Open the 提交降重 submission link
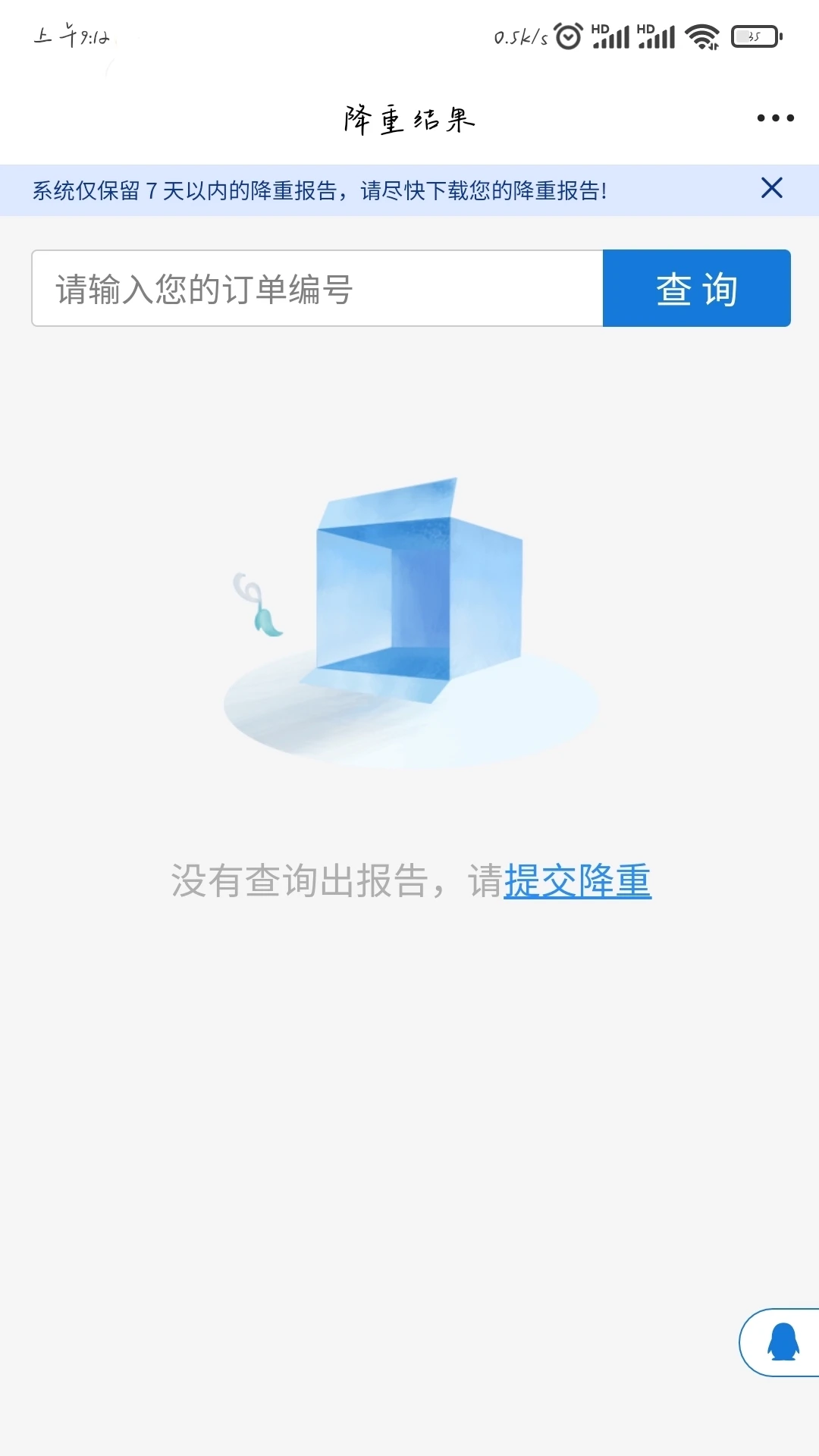This screenshot has width=819, height=1456. [x=578, y=881]
